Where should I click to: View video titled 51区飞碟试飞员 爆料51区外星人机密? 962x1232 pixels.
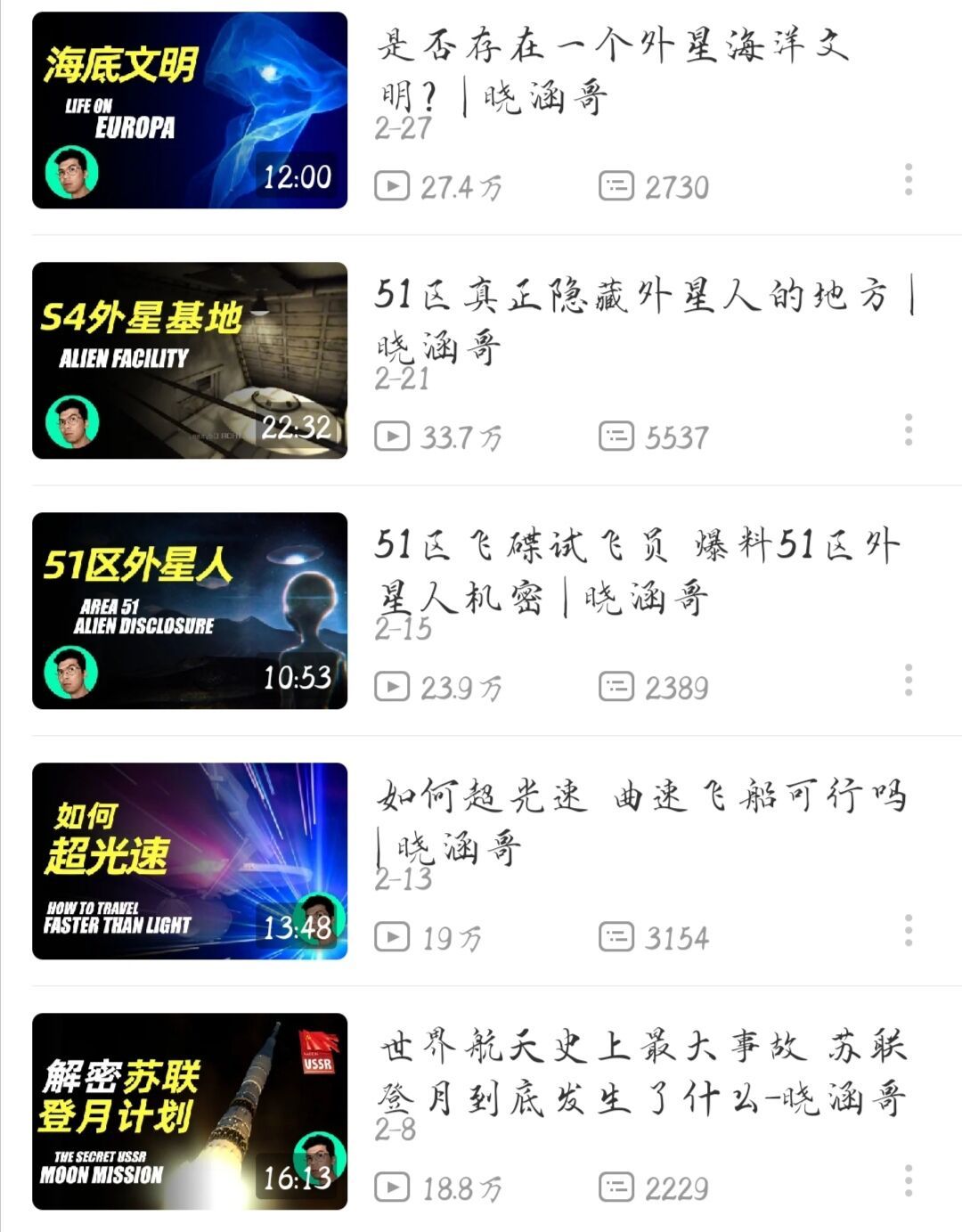coord(636,570)
